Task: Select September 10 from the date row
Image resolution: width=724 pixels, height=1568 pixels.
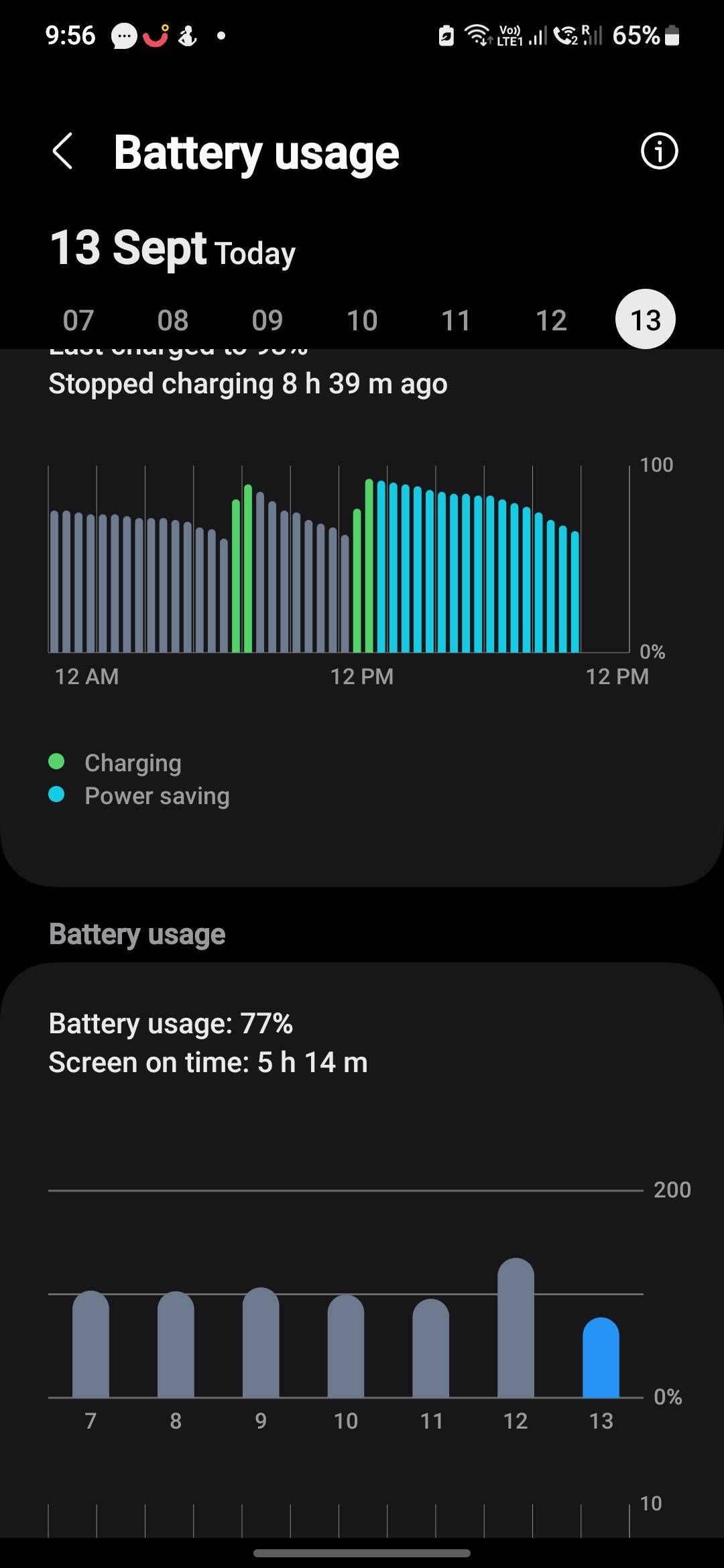Action: point(362,320)
